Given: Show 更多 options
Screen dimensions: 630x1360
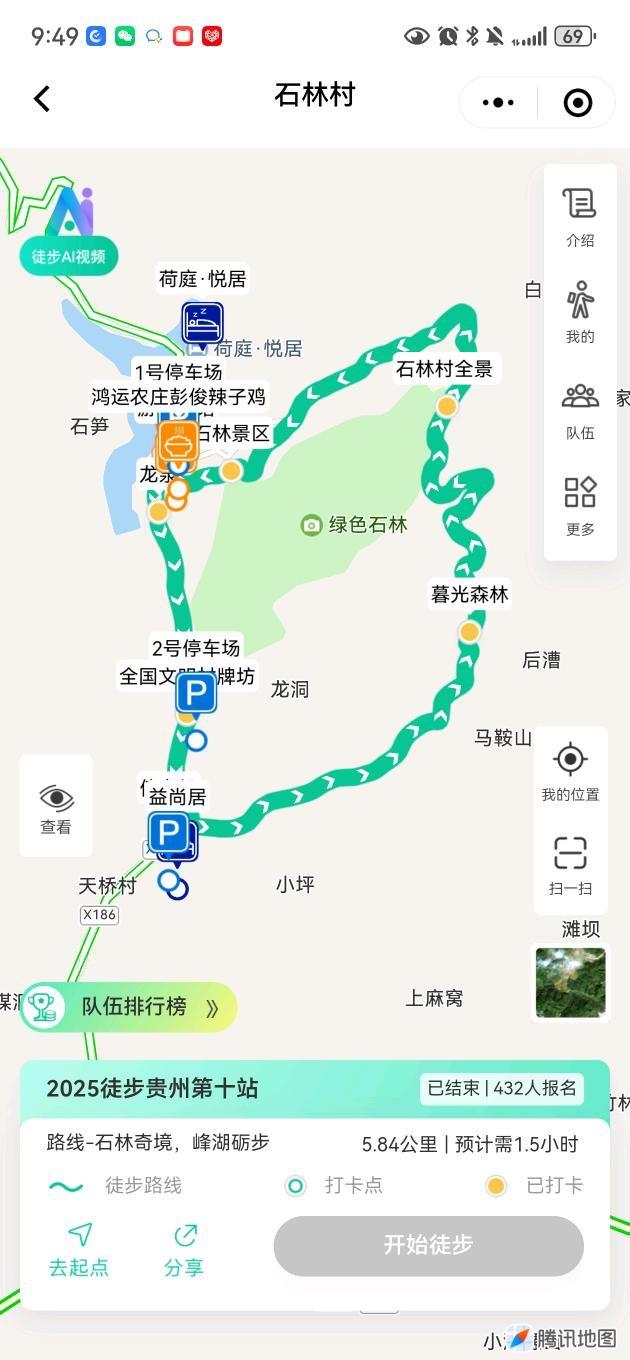Looking at the screenshot, I should tap(580, 505).
